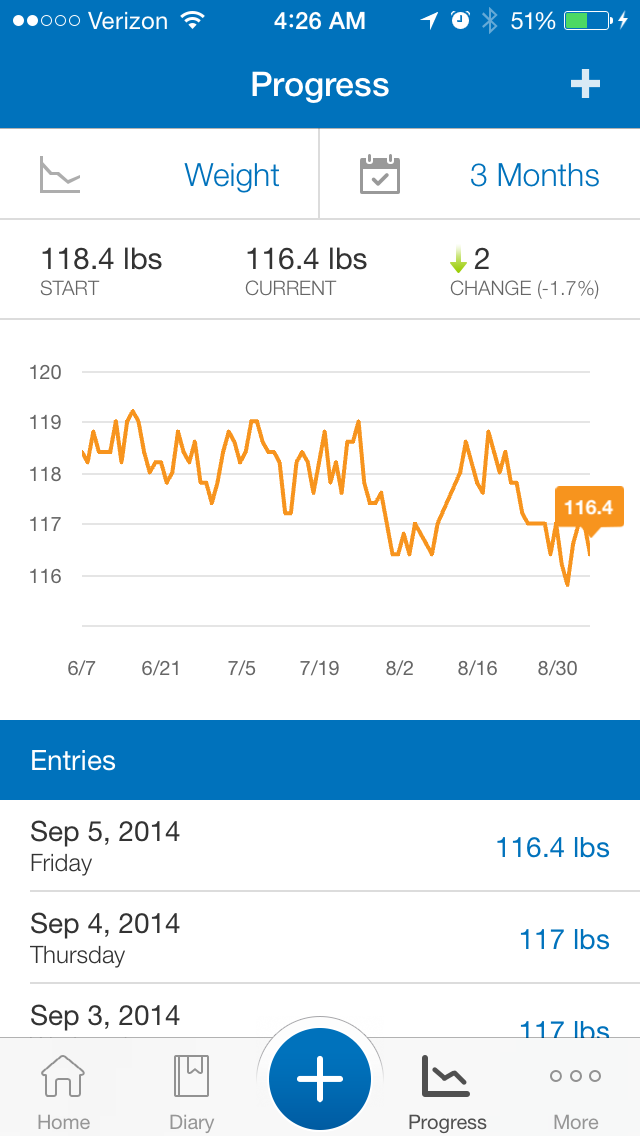Viewport: 640px width, 1136px height.
Task: Switch to the Diary tab
Action: [x=191, y=1092]
